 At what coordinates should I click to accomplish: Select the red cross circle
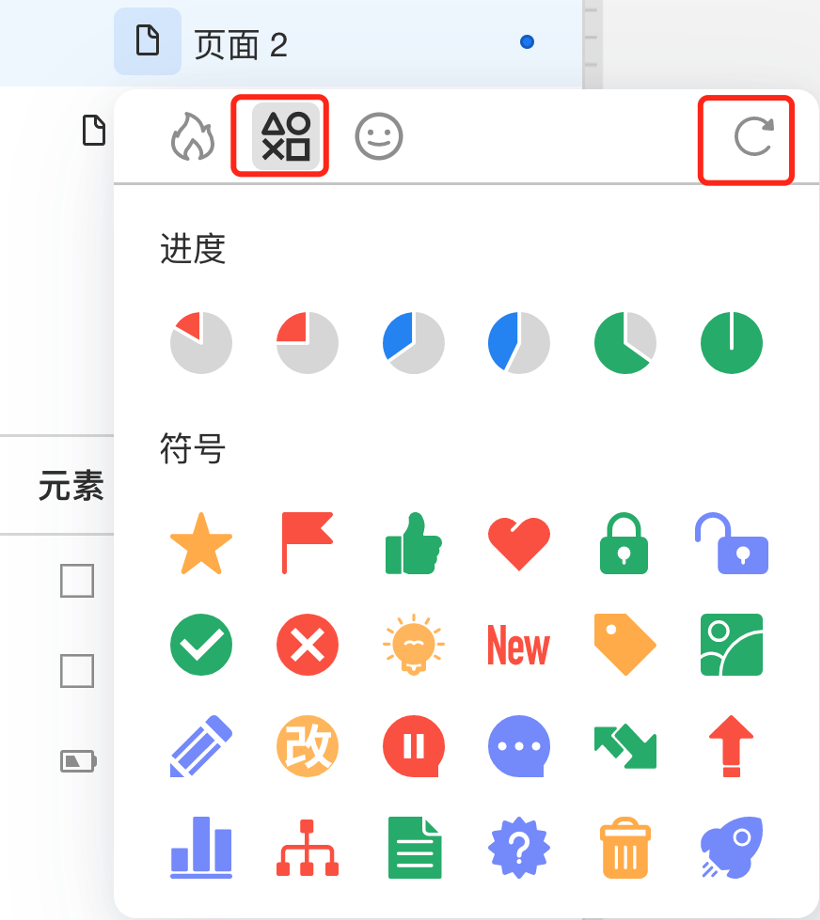coord(307,645)
